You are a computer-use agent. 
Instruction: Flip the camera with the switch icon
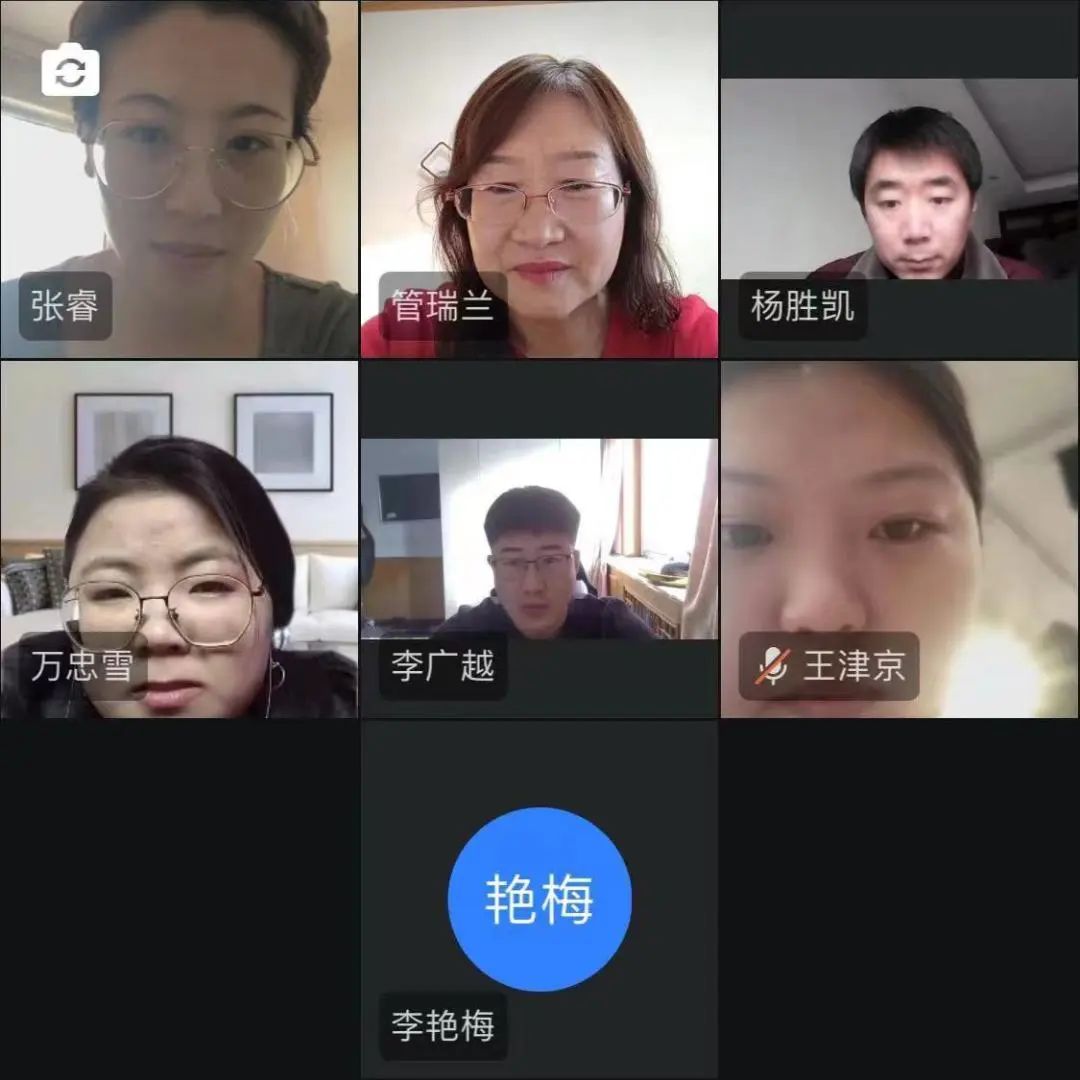click(x=70, y=71)
